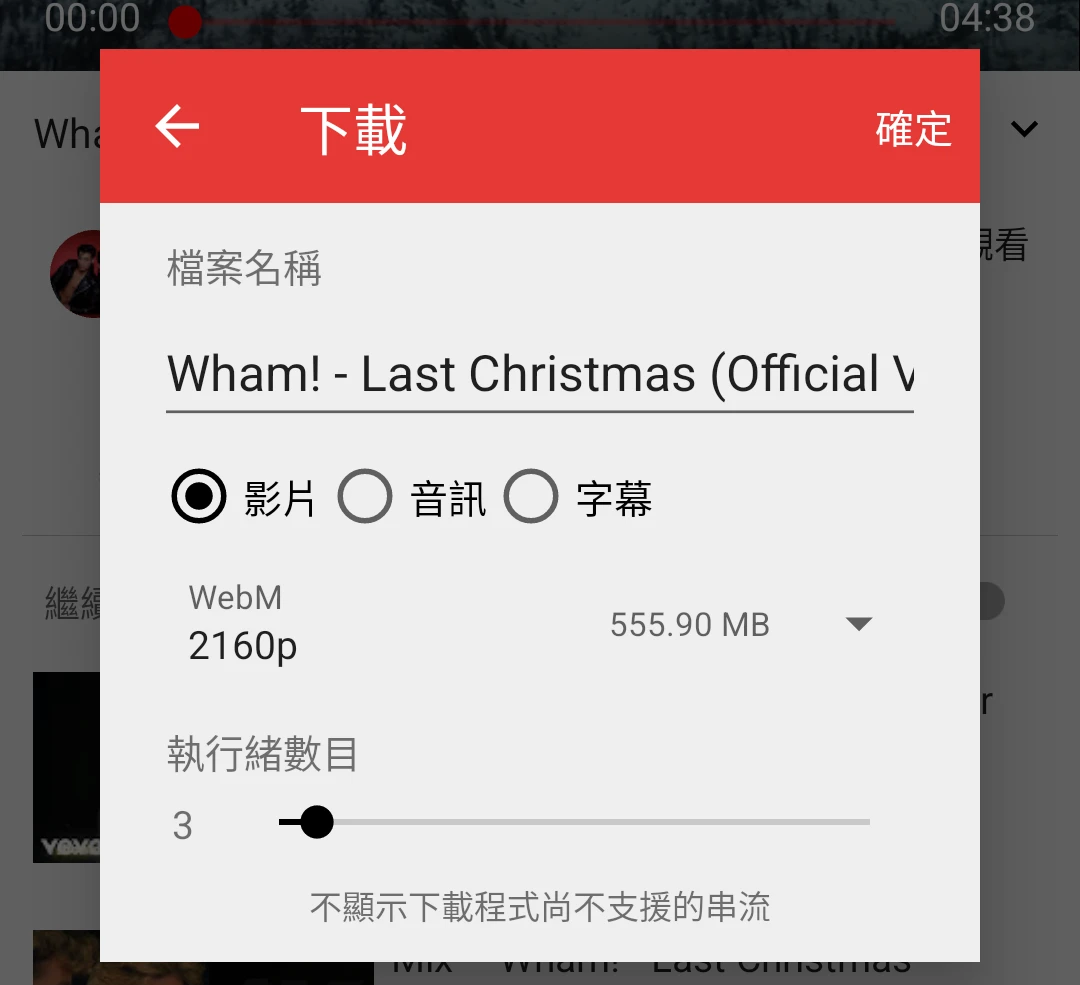
Task: Open the WebM 2160p quality dropdown
Action: click(x=530, y=626)
